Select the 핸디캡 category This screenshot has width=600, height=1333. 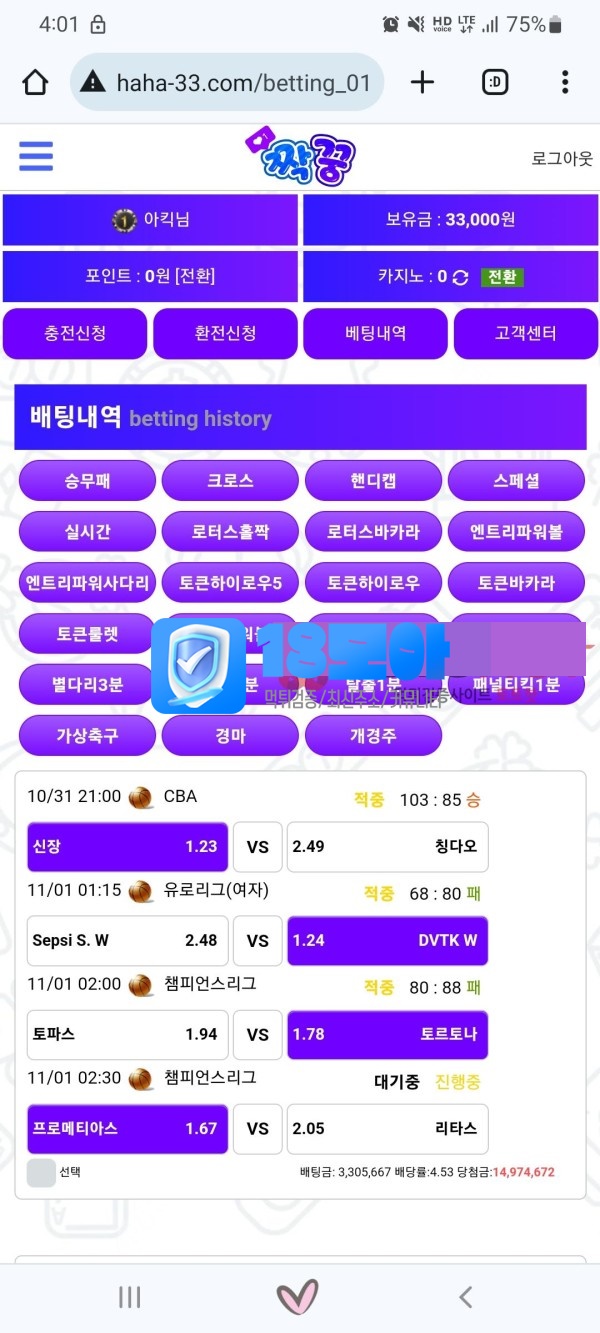pyautogui.click(x=373, y=481)
